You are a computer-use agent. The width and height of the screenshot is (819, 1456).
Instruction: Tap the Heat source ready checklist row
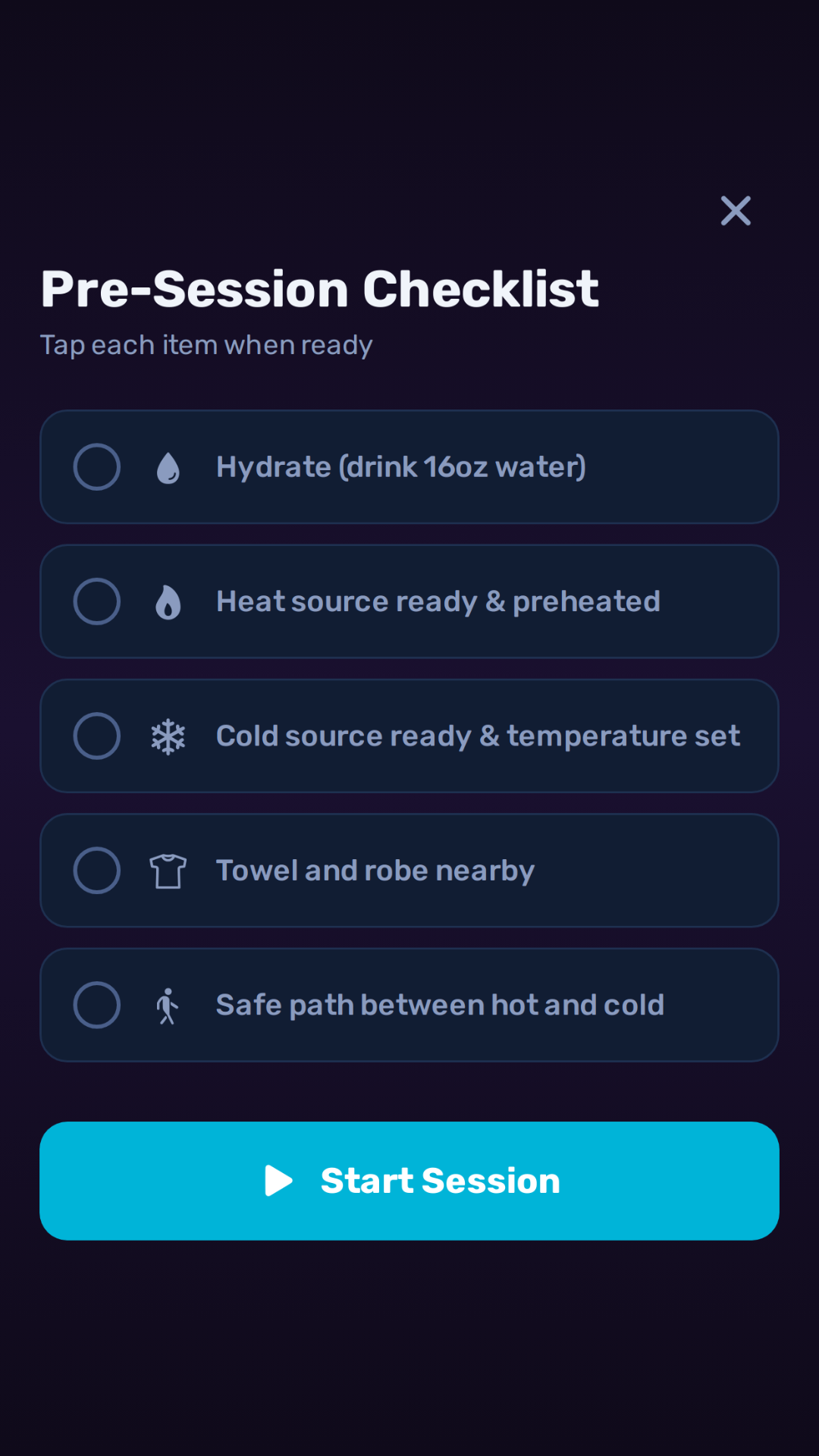409,601
